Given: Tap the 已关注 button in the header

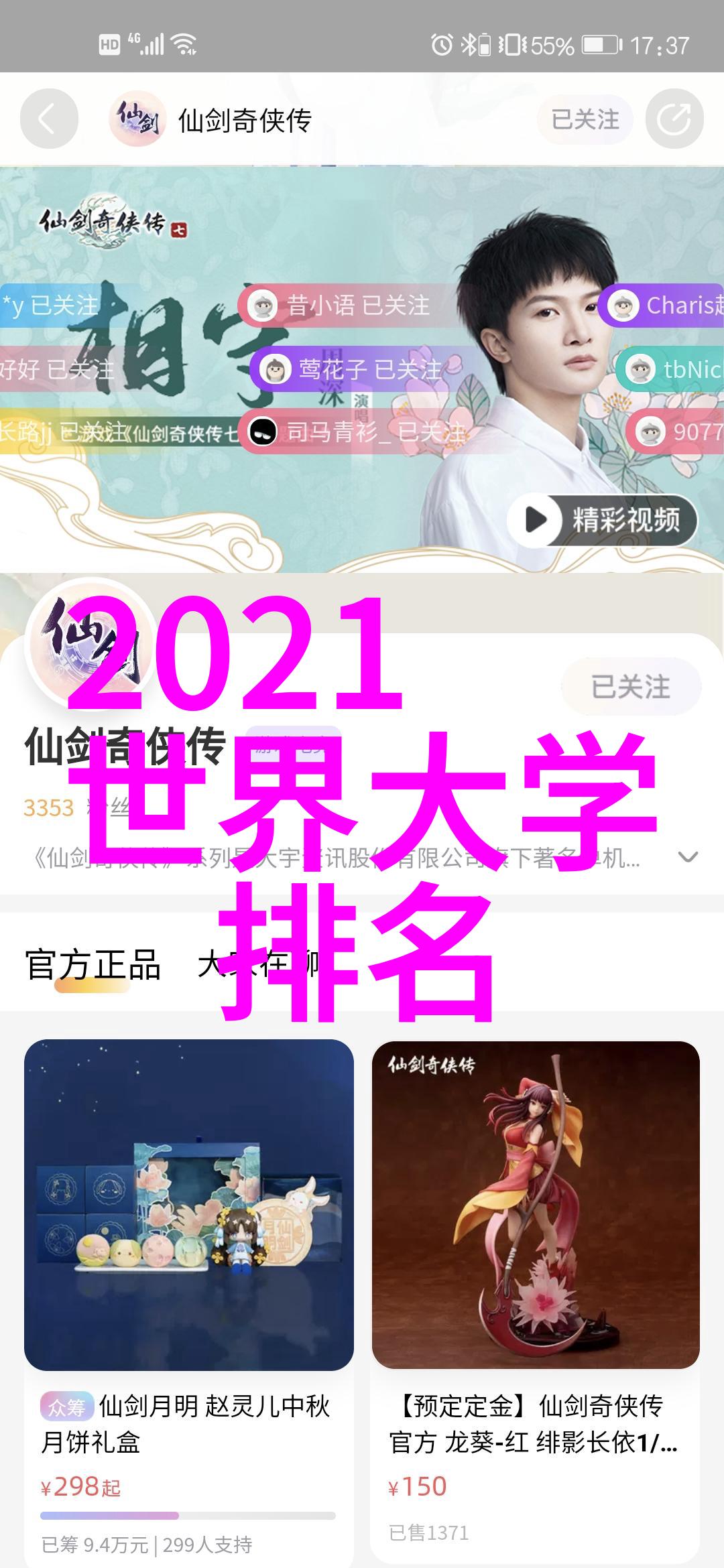Looking at the screenshot, I should [x=585, y=119].
